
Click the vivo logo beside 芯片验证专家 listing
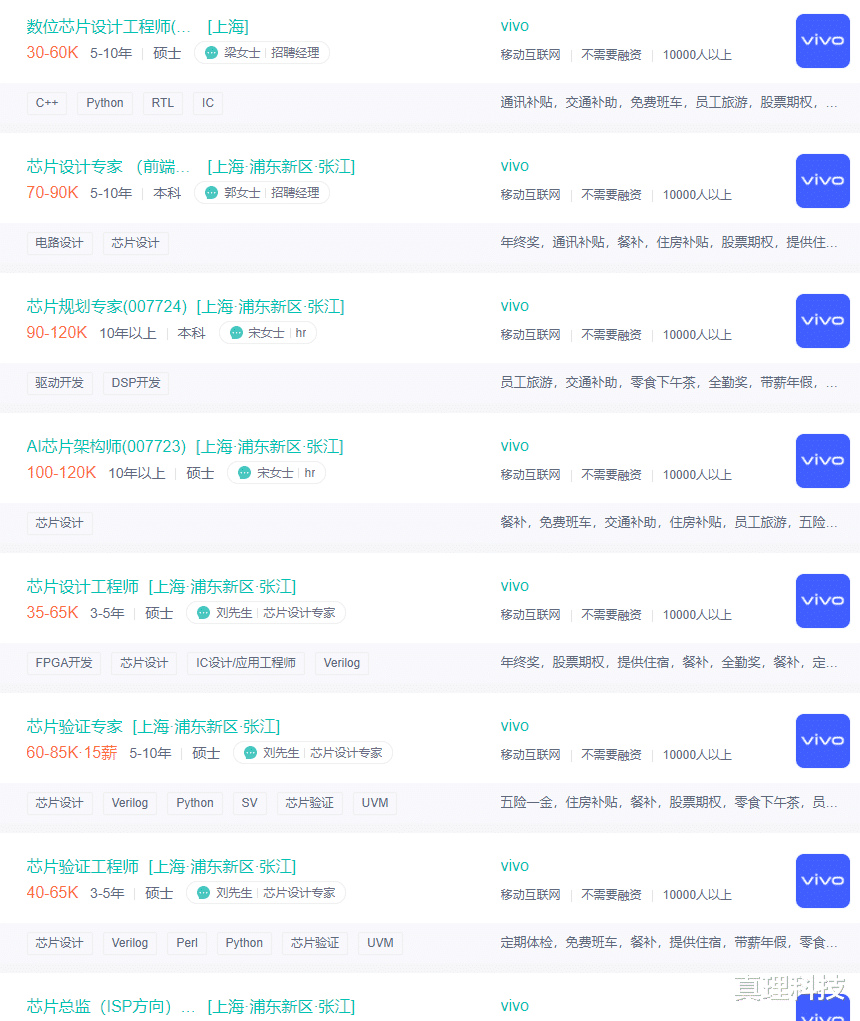(822, 741)
